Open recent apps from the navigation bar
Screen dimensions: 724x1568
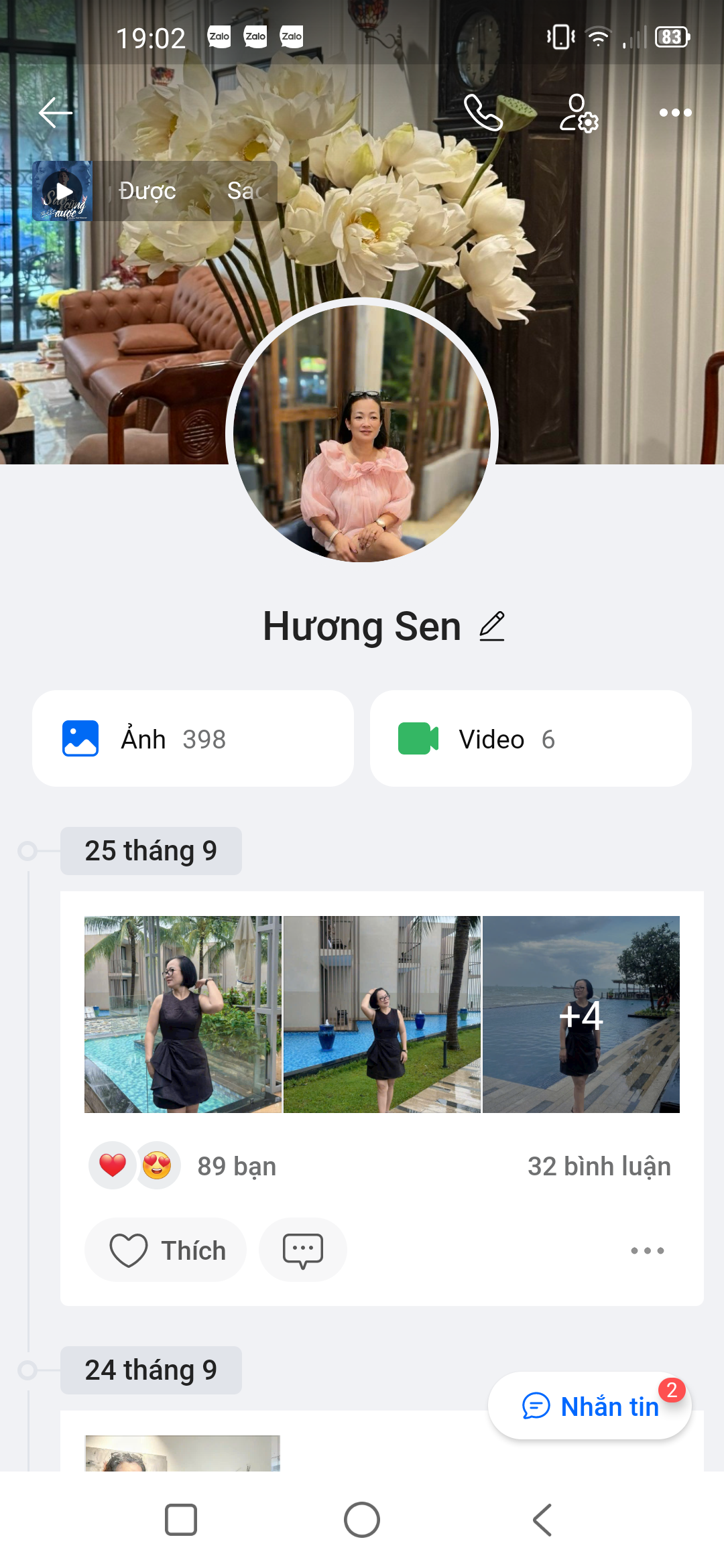[181, 1520]
